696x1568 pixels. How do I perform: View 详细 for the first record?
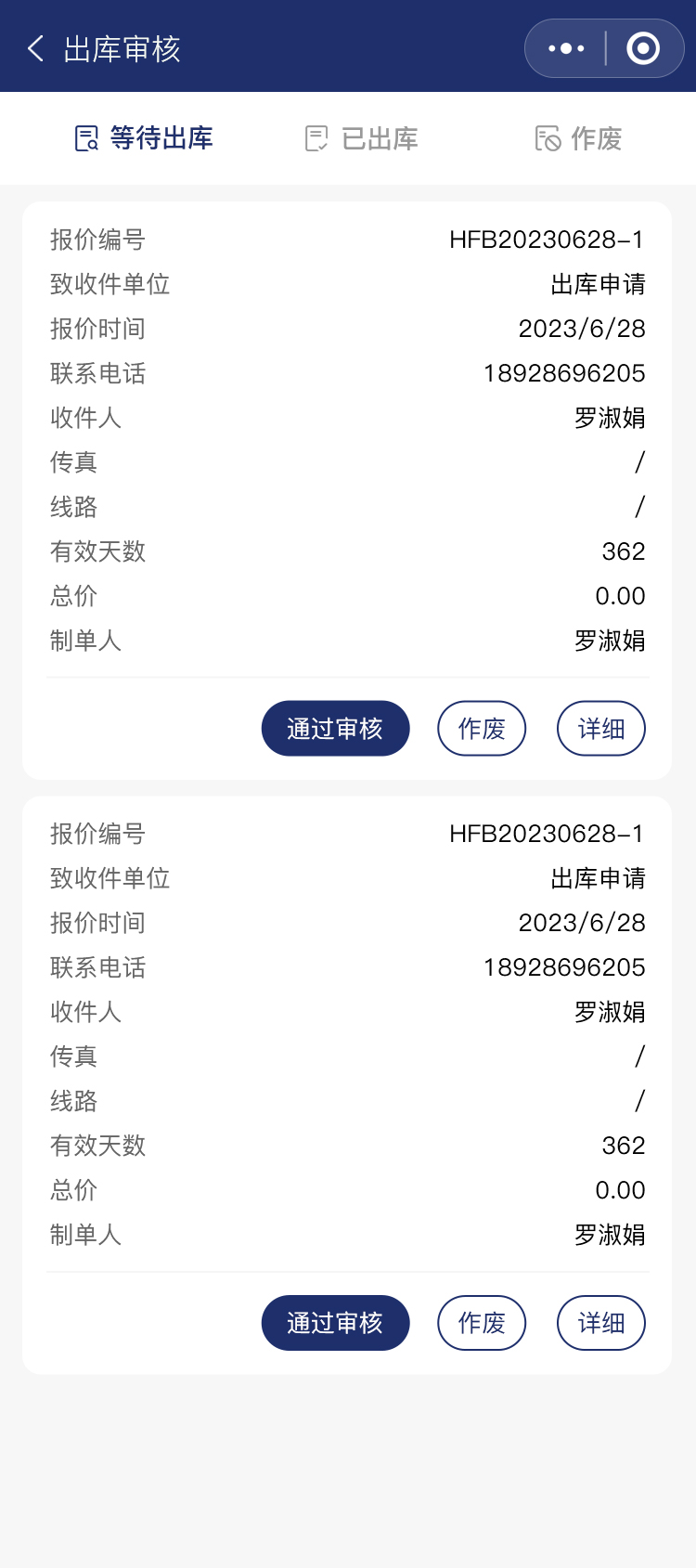[x=600, y=729]
